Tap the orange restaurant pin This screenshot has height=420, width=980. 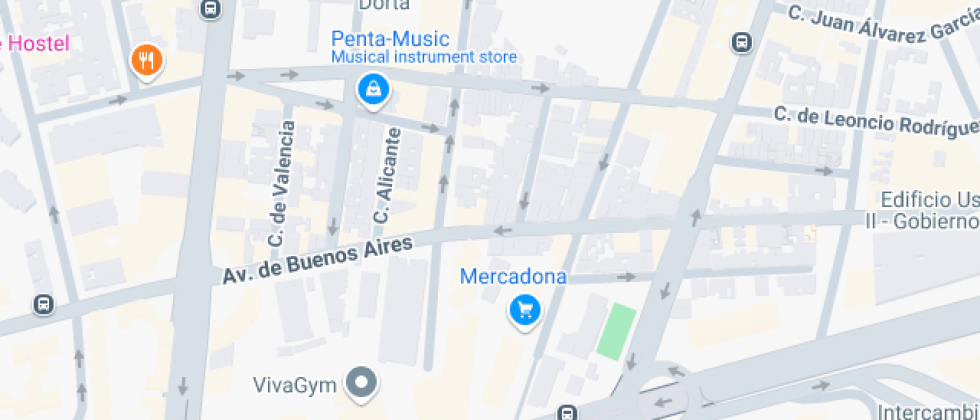146,61
